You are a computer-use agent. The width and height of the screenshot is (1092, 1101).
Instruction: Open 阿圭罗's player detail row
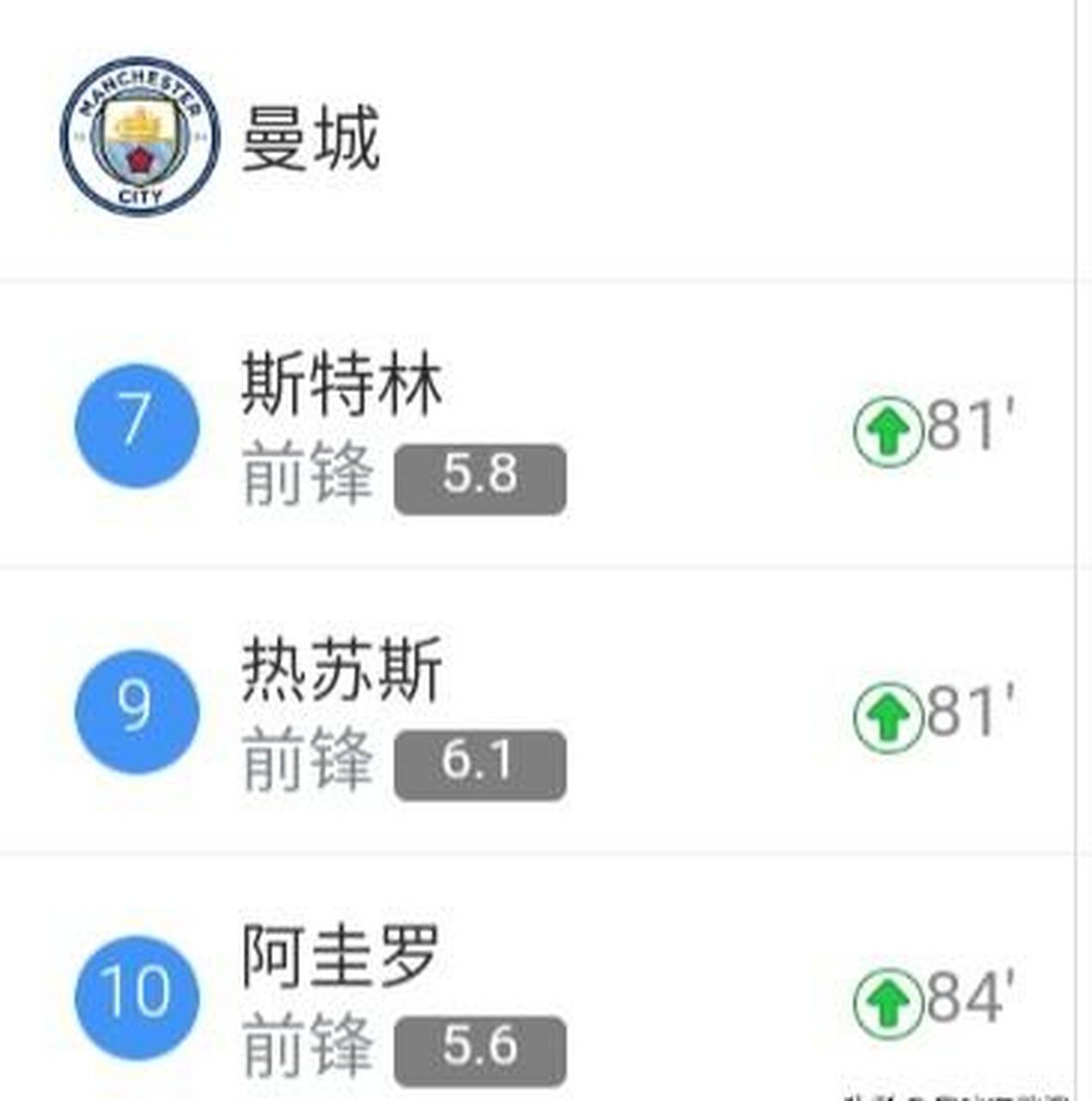coord(516,996)
